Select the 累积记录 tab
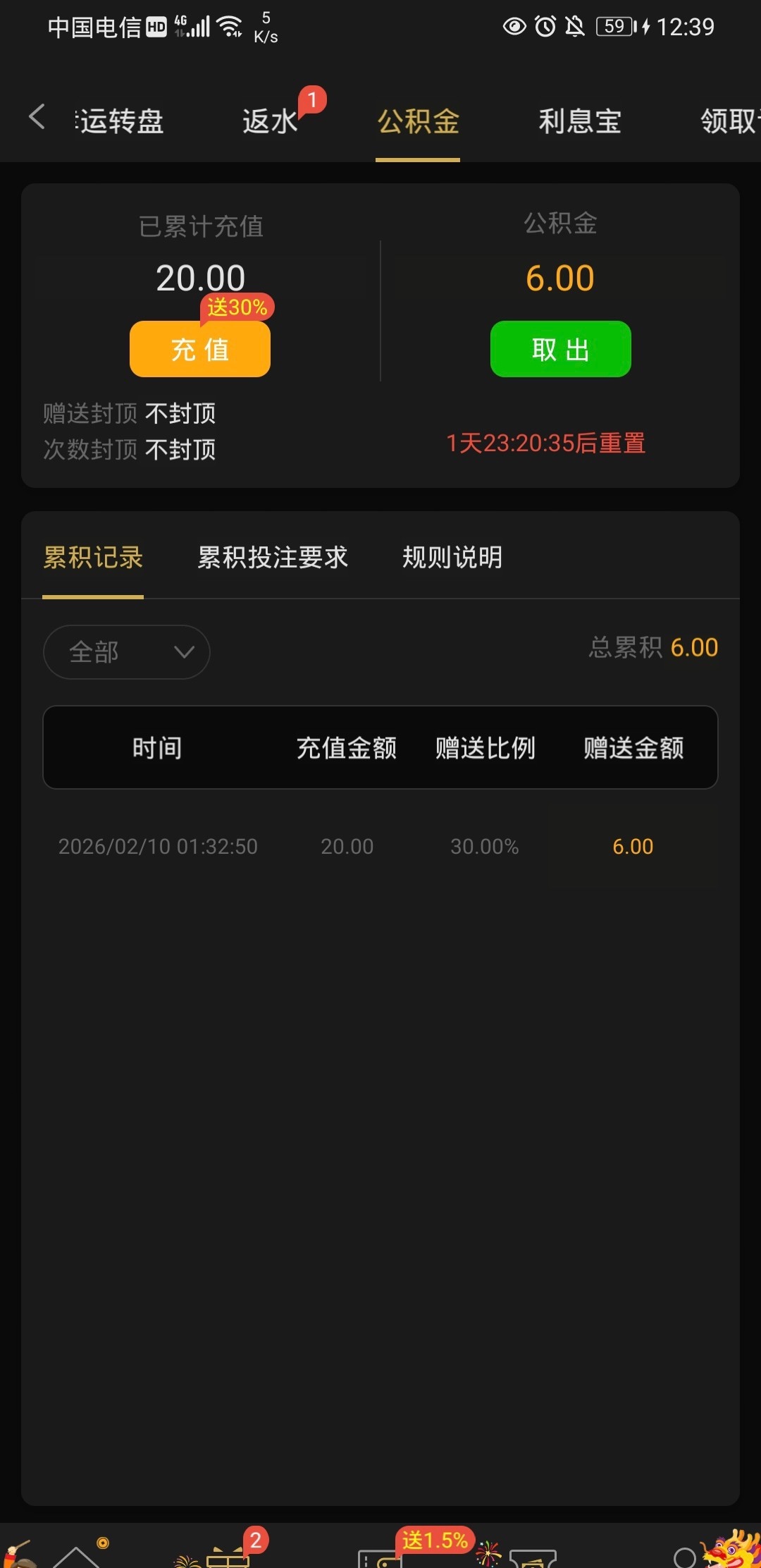This screenshot has height=1568, width=761. coord(93,558)
